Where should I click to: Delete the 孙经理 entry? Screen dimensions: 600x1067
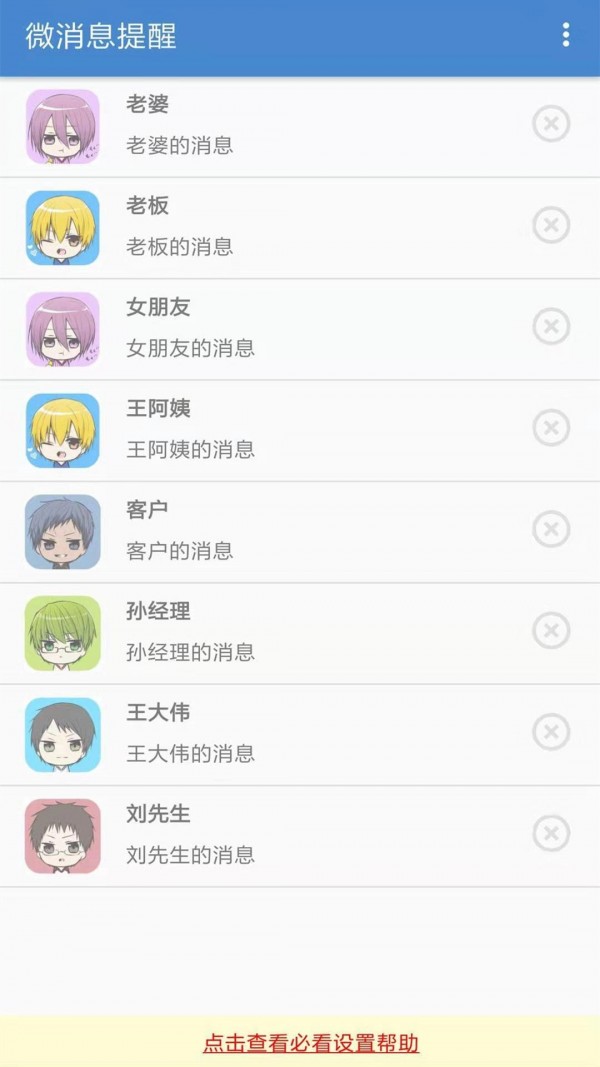coord(551,631)
